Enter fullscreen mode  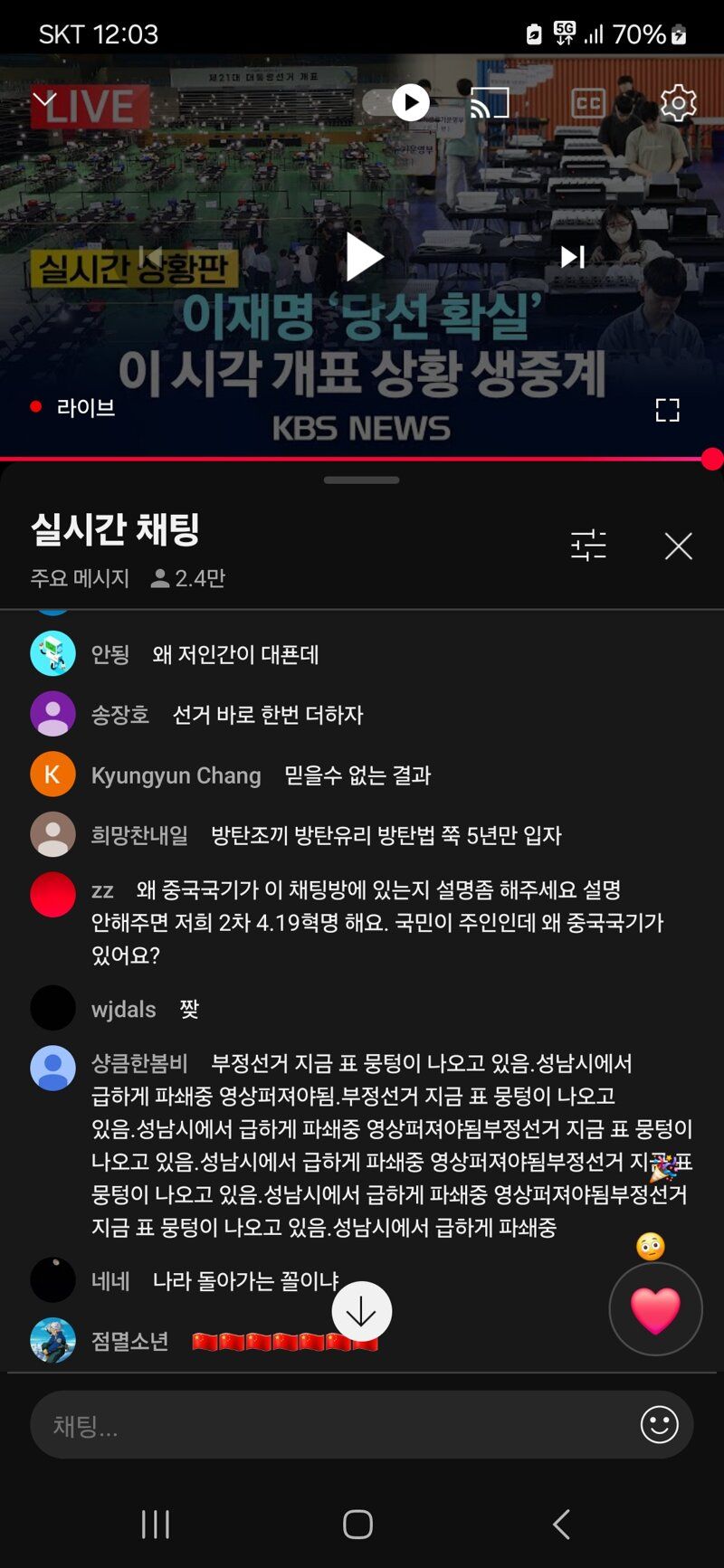(667, 410)
